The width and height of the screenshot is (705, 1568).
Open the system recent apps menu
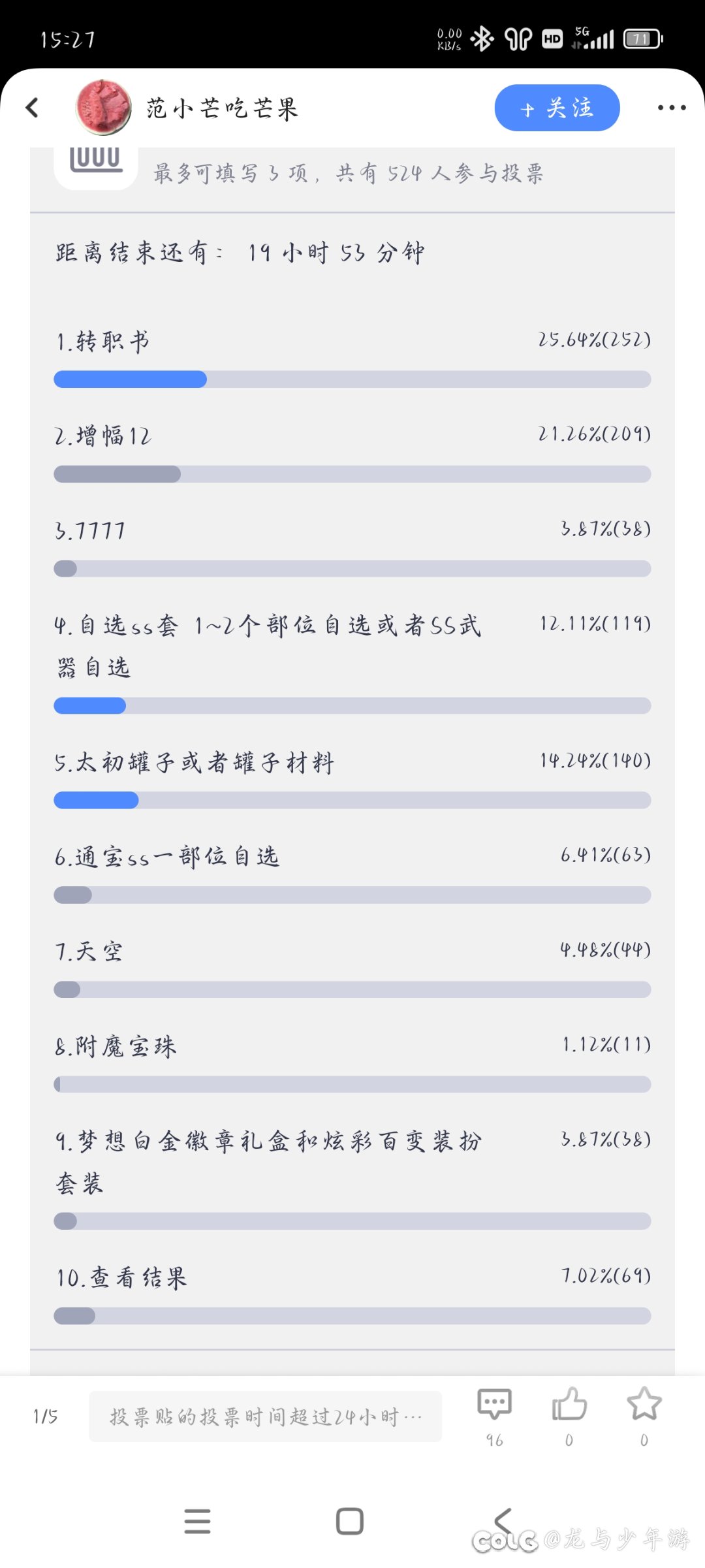click(x=197, y=1521)
